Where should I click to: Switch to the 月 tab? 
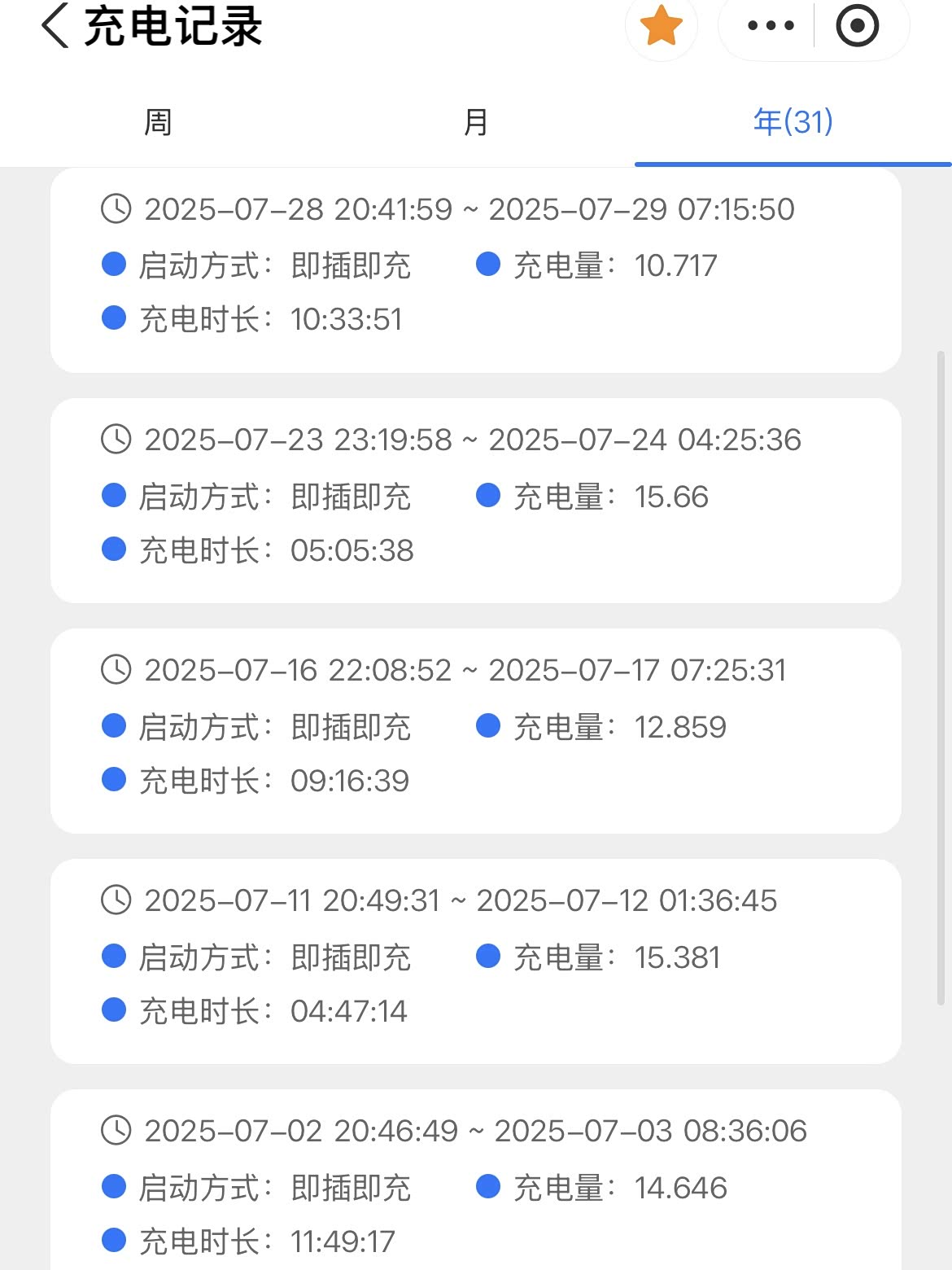(476, 123)
